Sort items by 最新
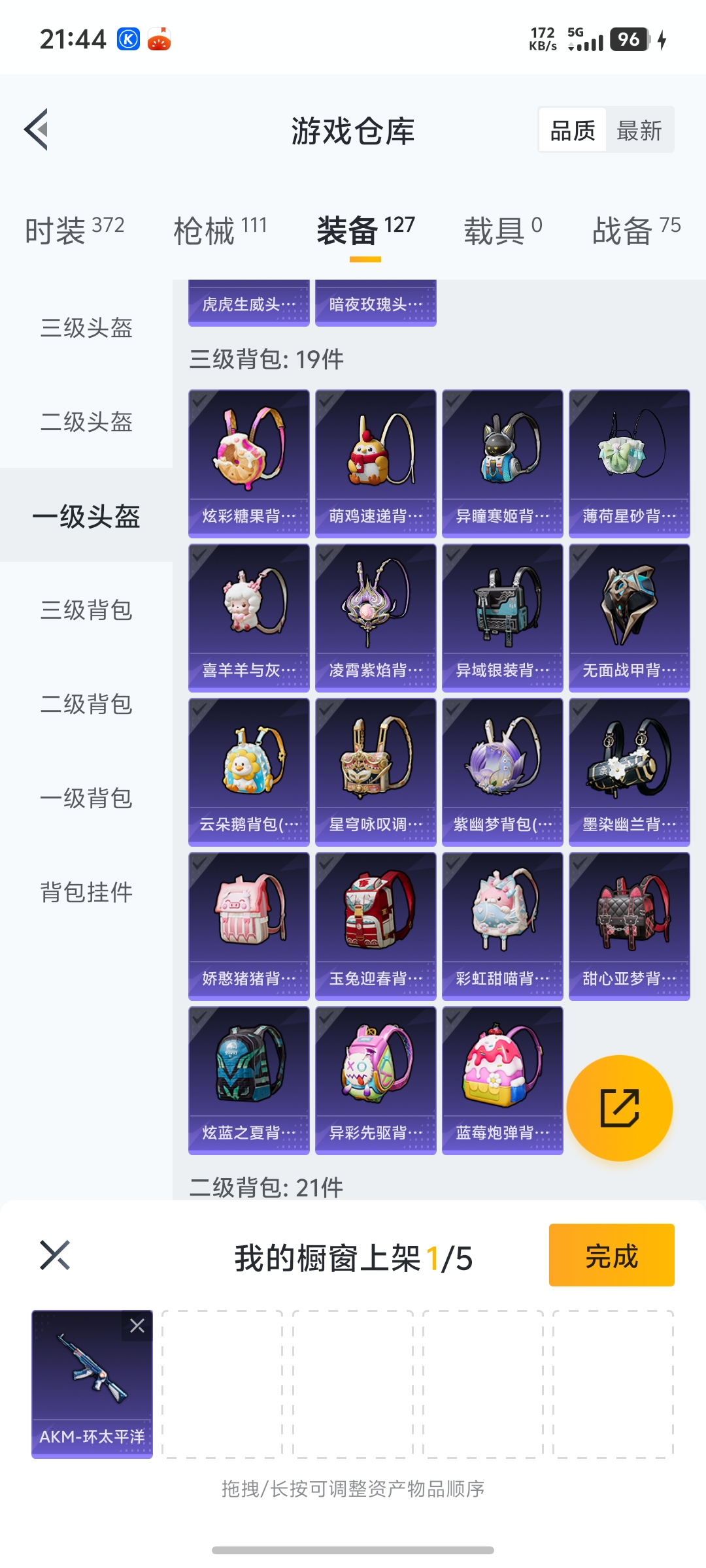This screenshot has height=1568, width=706. point(639,131)
